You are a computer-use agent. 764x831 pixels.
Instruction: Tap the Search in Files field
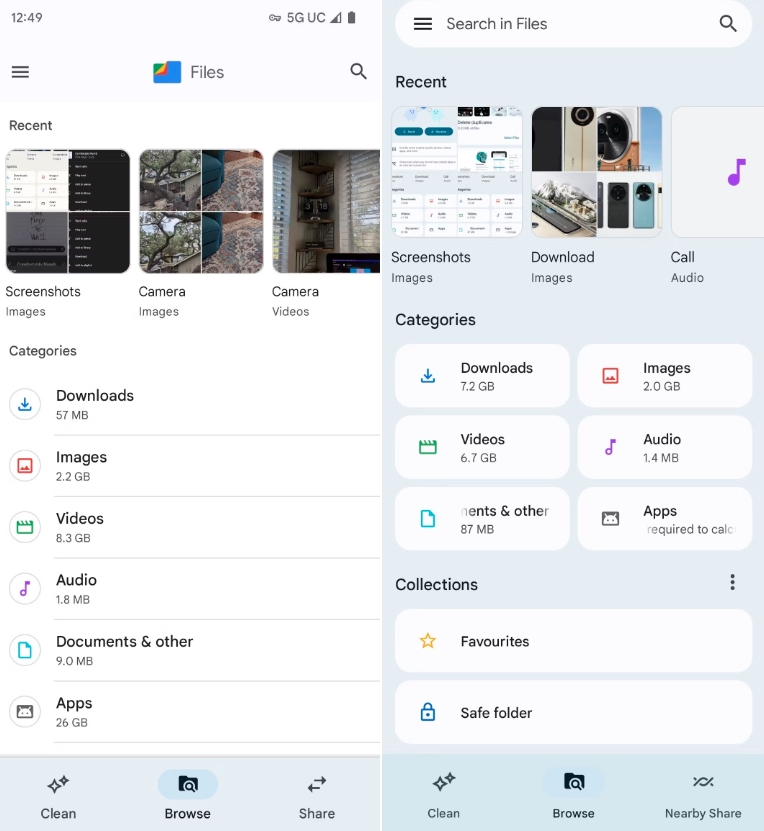pos(560,24)
